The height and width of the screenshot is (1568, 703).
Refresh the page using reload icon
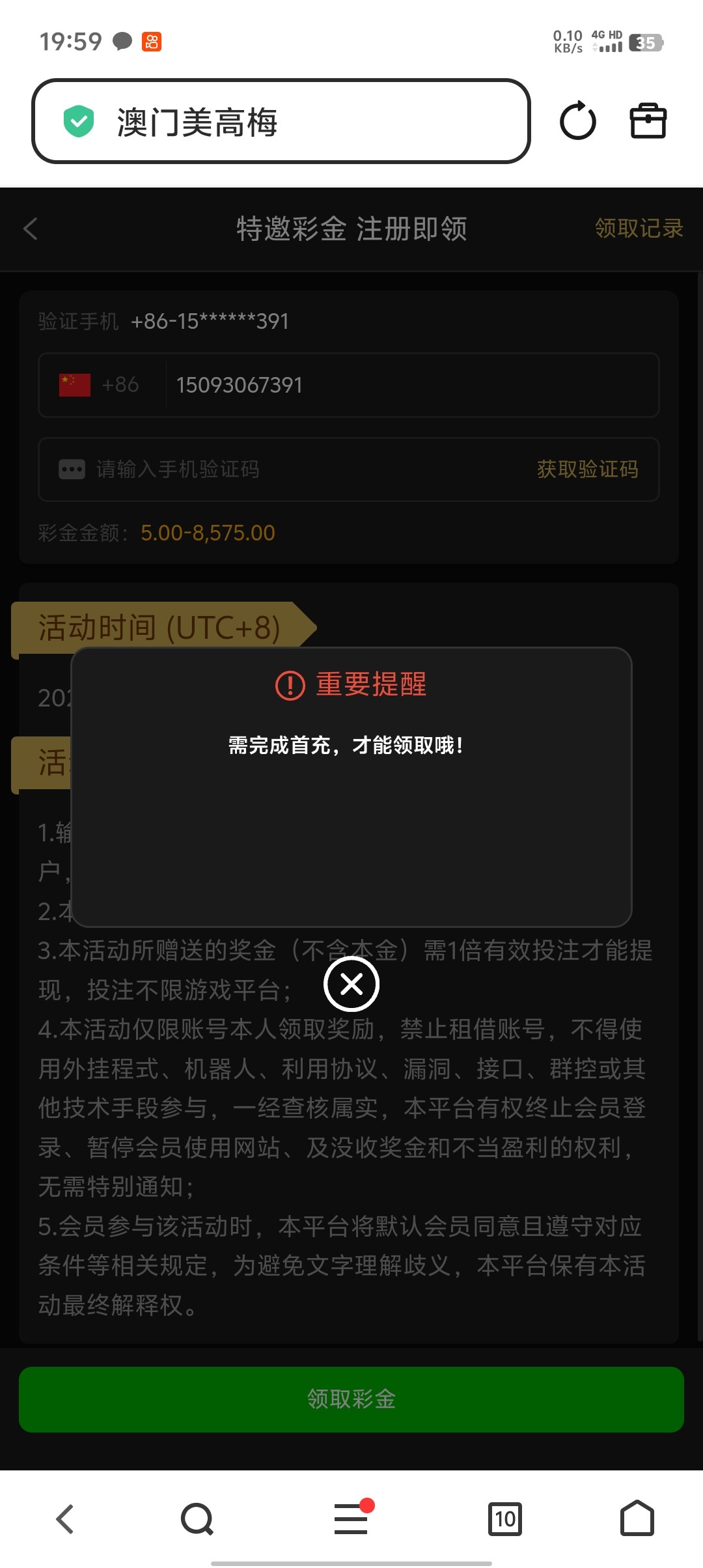(577, 121)
